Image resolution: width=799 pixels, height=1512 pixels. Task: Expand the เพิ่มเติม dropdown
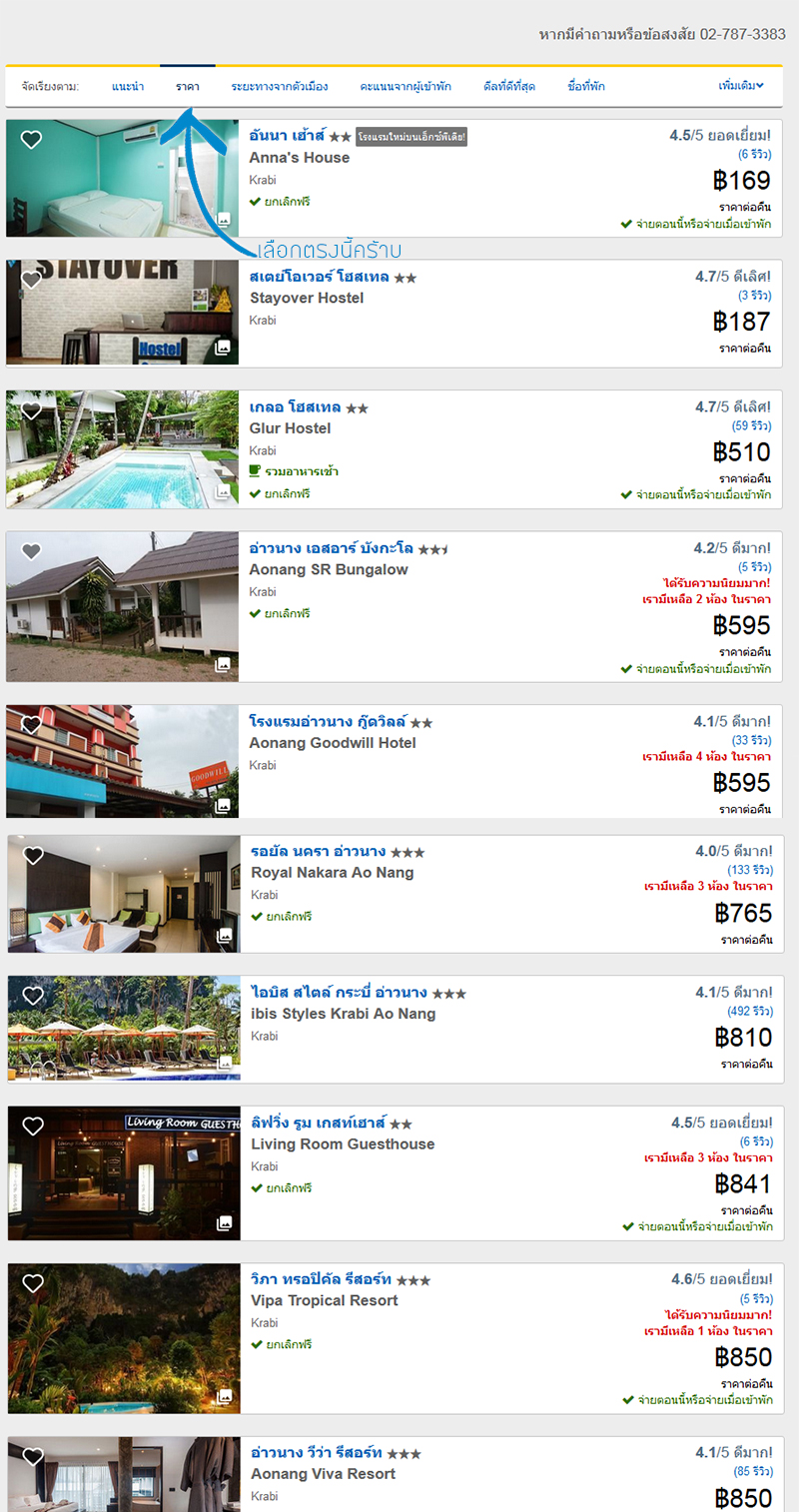(x=741, y=86)
